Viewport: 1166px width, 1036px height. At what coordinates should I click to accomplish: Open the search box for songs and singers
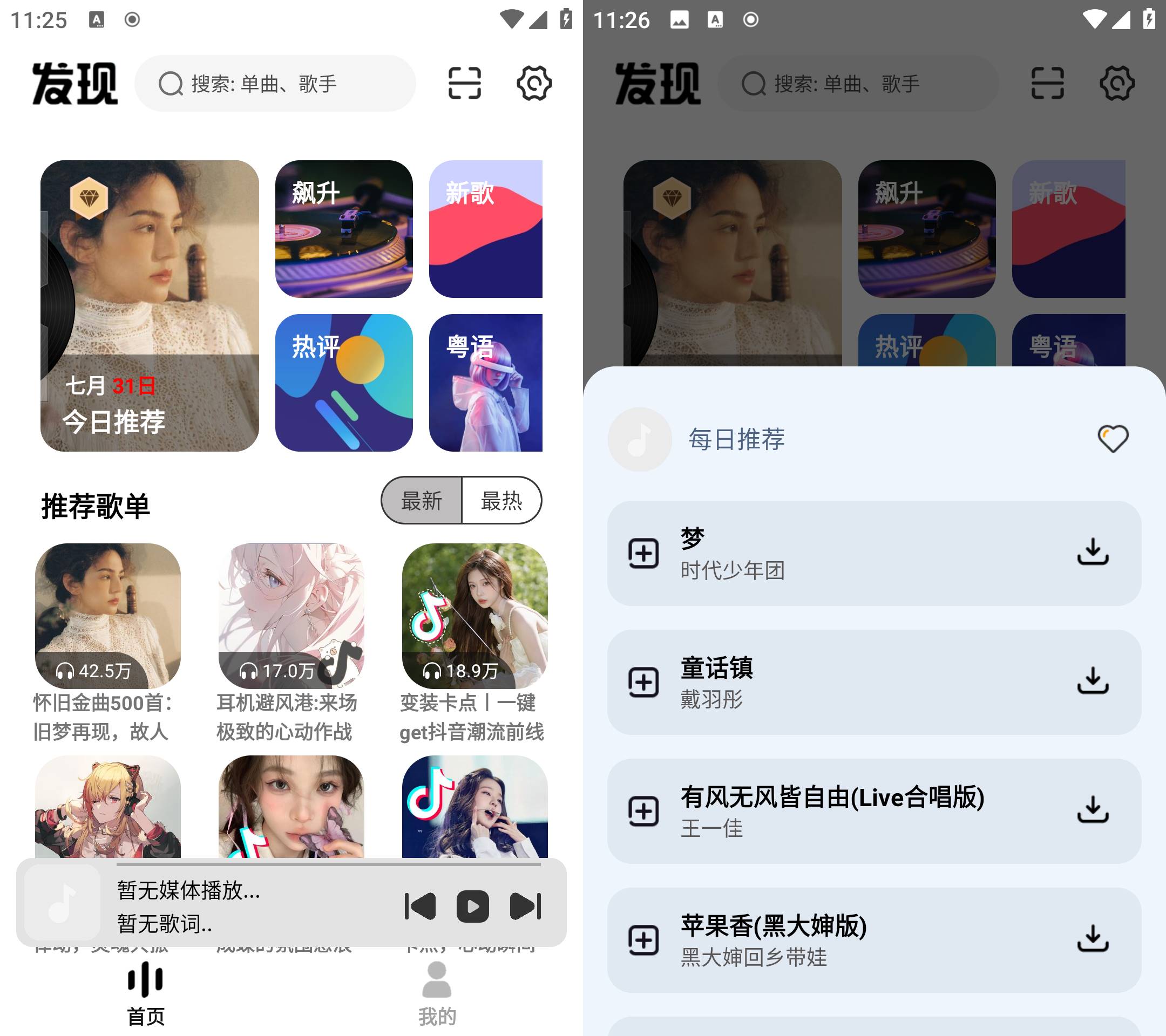point(275,84)
